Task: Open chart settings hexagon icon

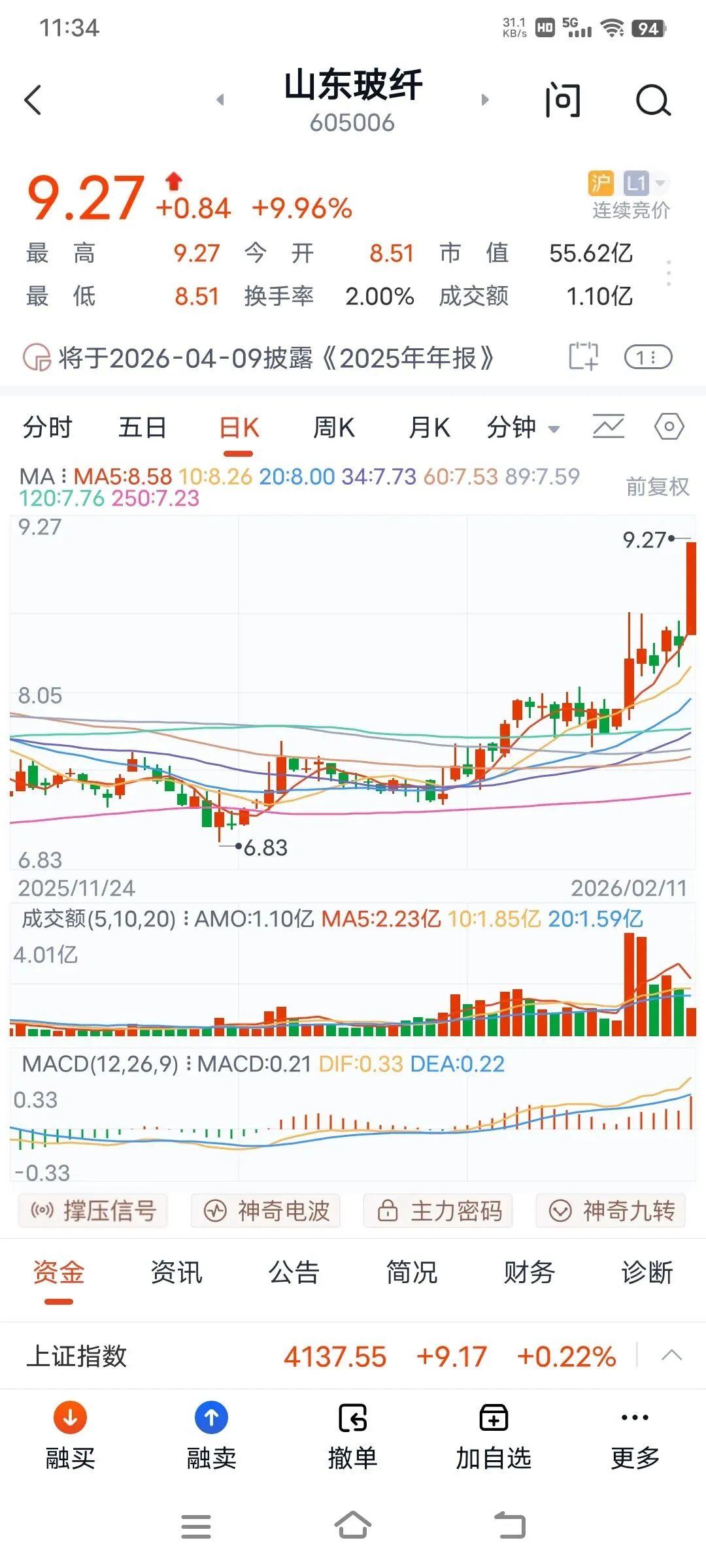Action: click(x=669, y=428)
